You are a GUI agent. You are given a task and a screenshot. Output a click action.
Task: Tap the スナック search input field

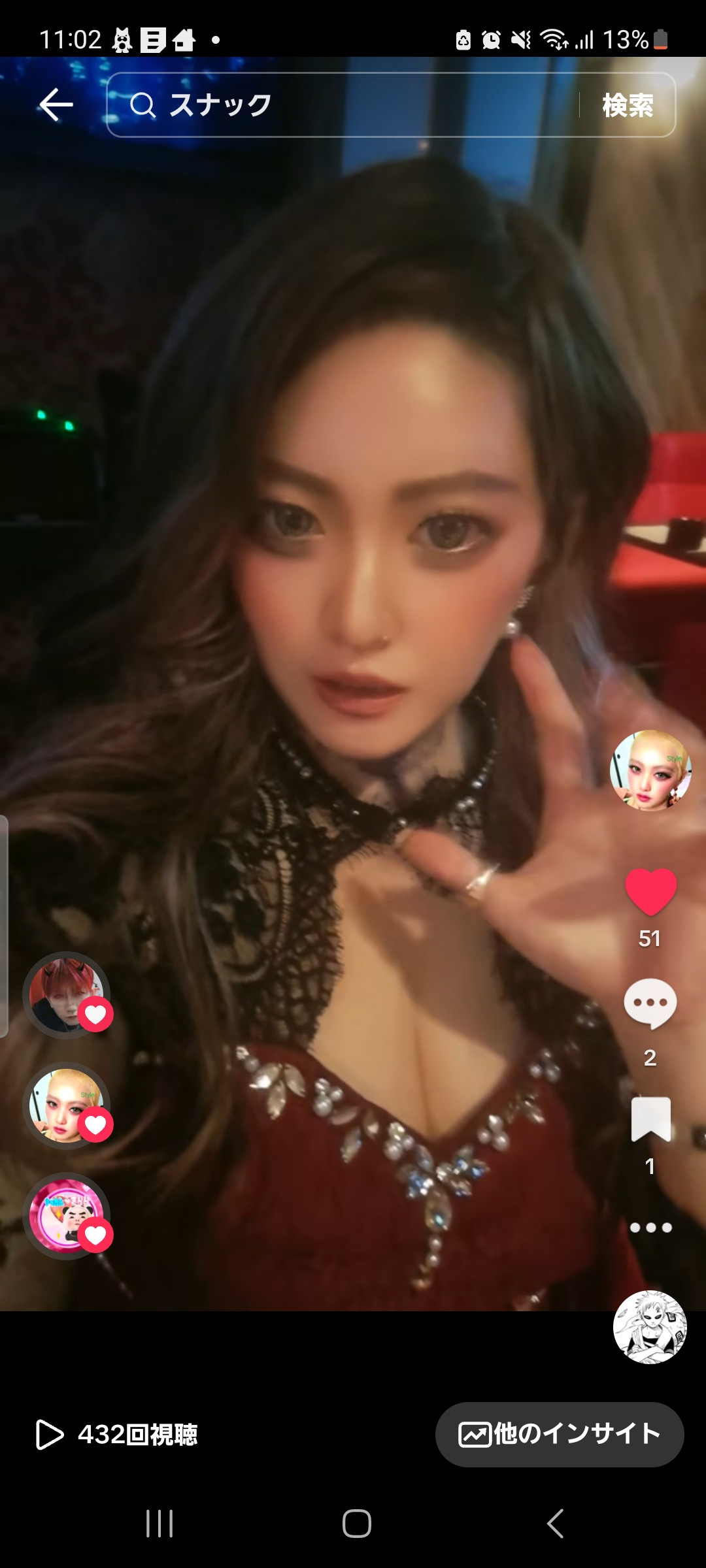click(x=327, y=105)
